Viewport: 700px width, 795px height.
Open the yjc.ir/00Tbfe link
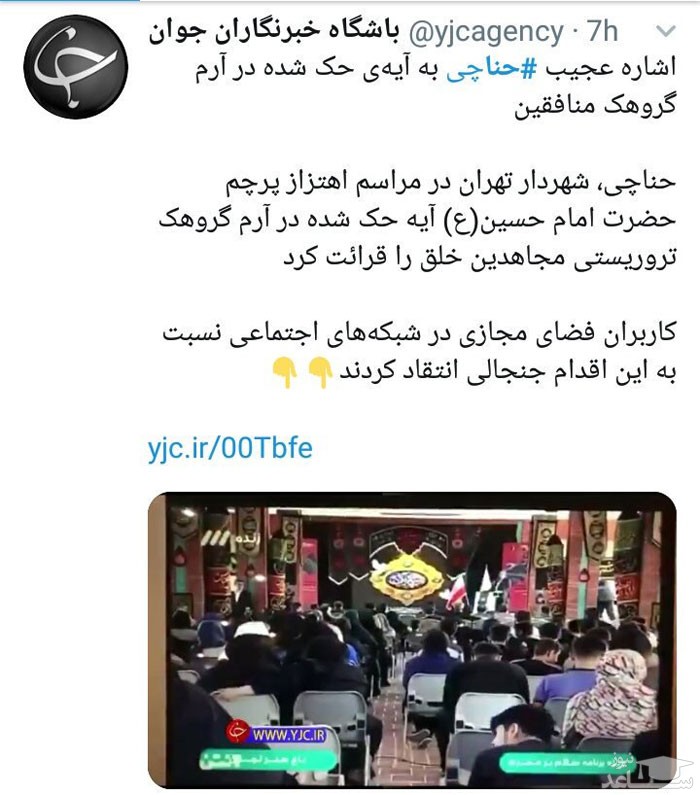(229, 448)
